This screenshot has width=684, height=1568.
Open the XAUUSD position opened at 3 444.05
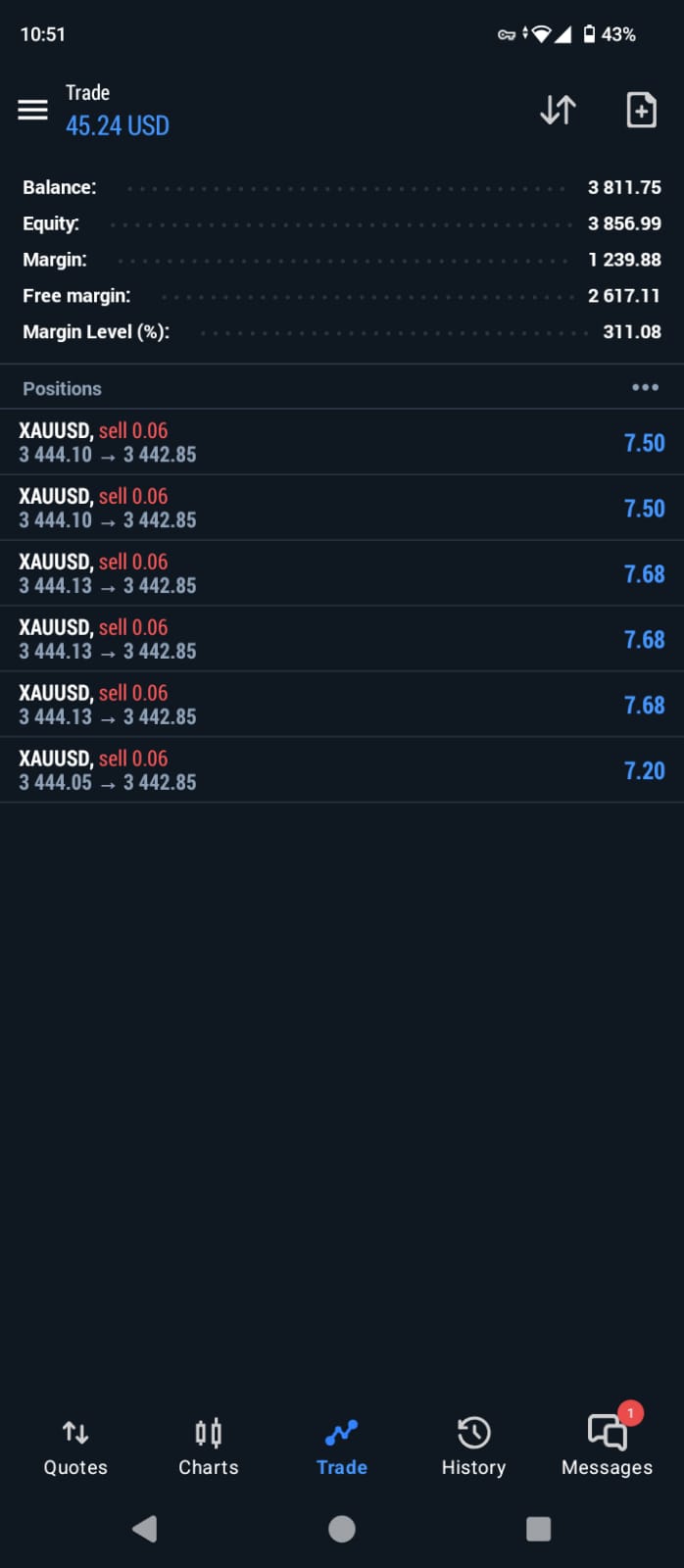tap(341, 770)
